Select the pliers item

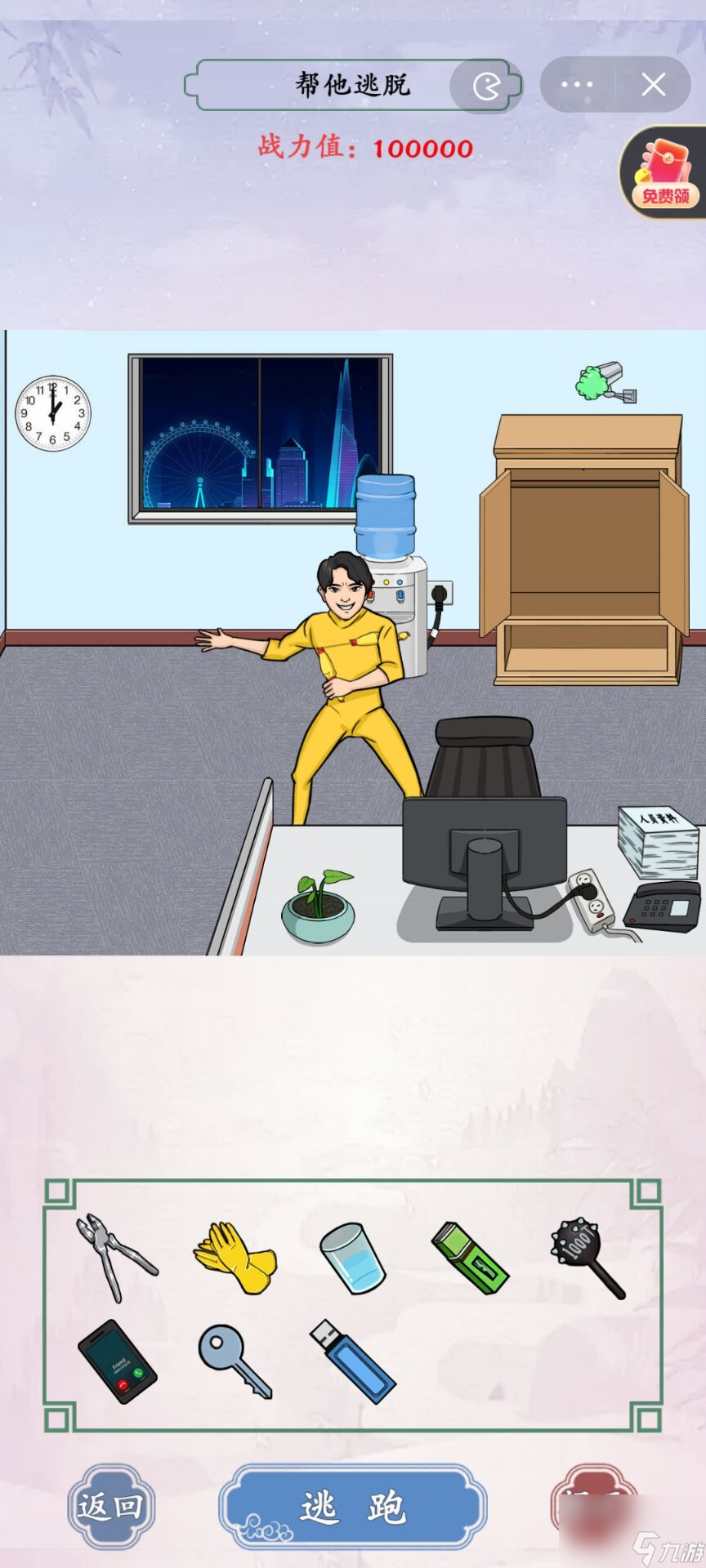(115, 1257)
